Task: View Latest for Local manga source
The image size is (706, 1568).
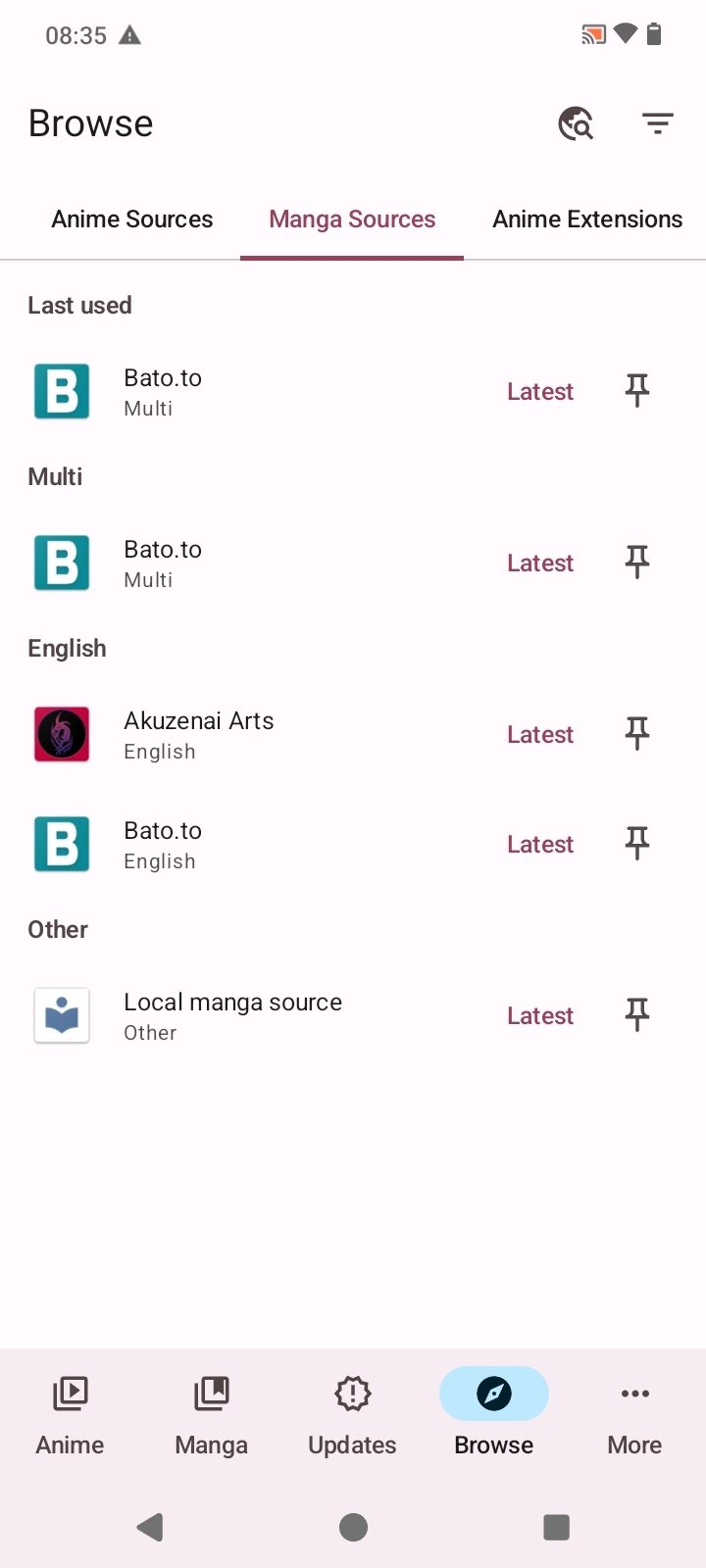Action: [x=539, y=1016]
